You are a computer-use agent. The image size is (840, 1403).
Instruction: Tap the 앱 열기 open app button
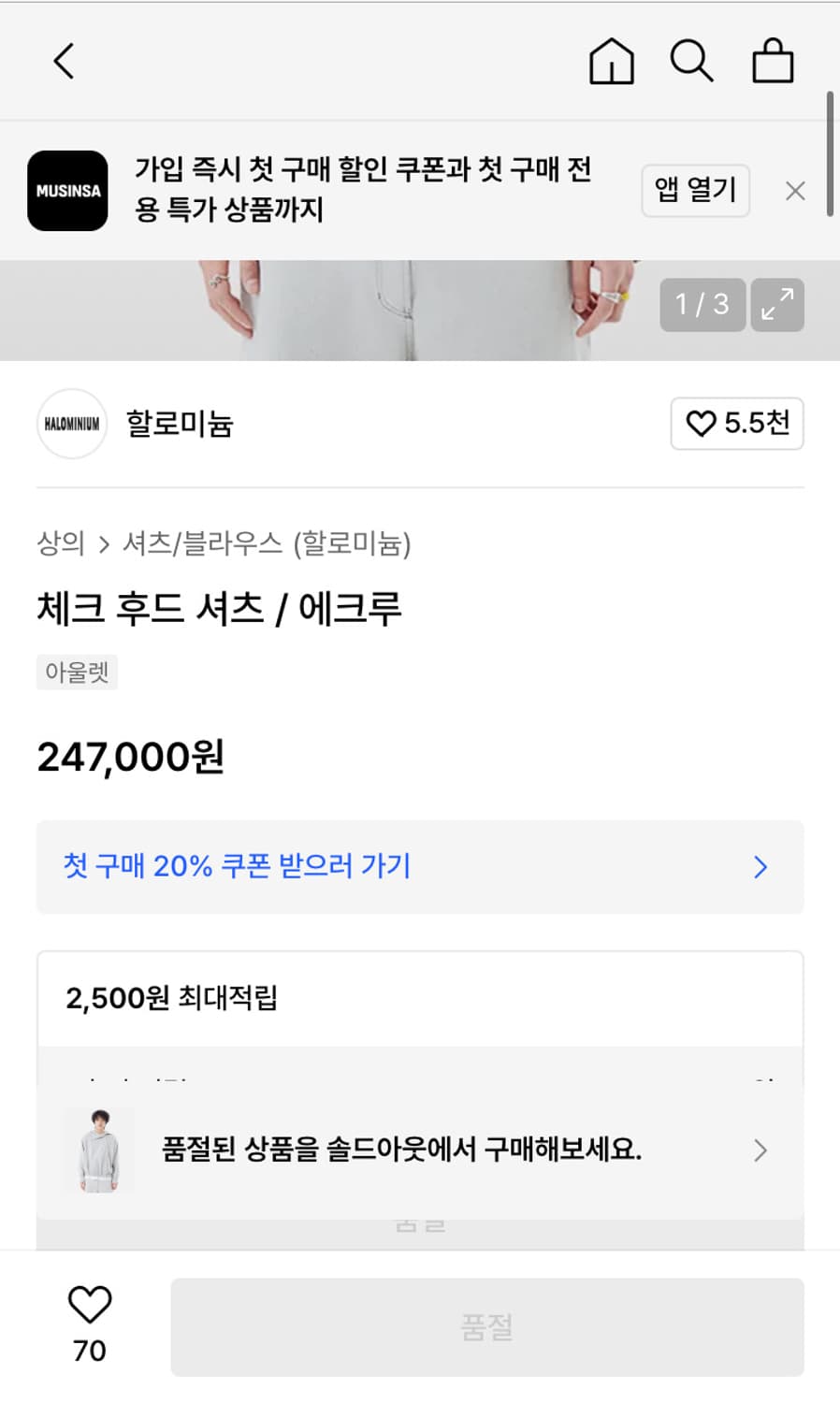(695, 190)
